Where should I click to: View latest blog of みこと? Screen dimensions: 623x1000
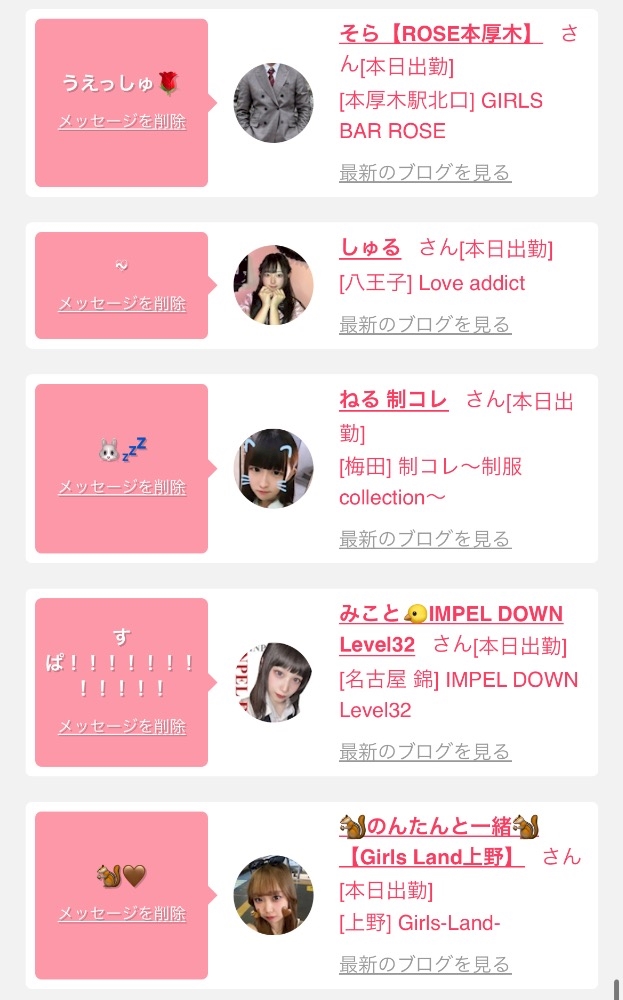[425, 752]
